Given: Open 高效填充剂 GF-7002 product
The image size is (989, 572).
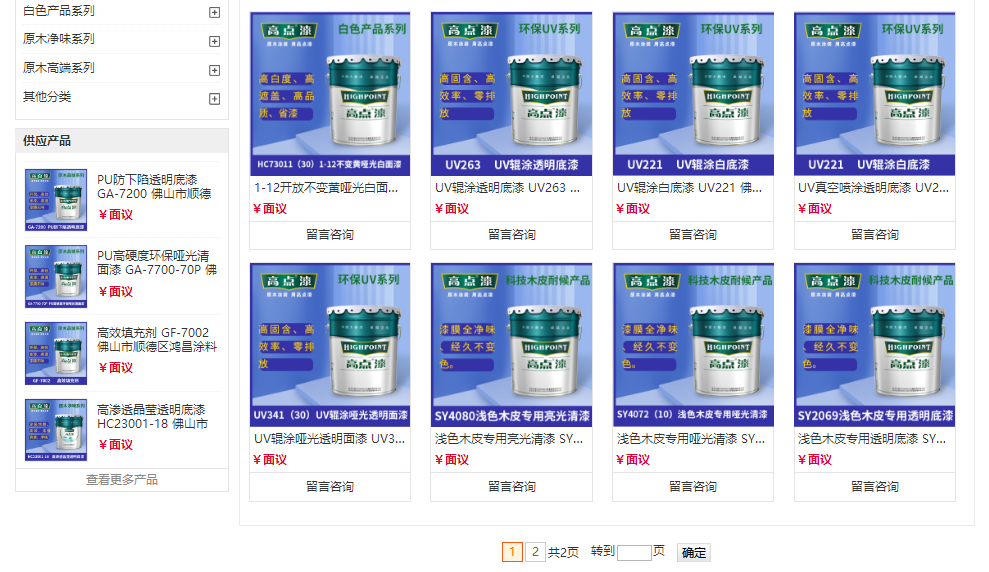Looking at the screenshot, I should 154,339.
